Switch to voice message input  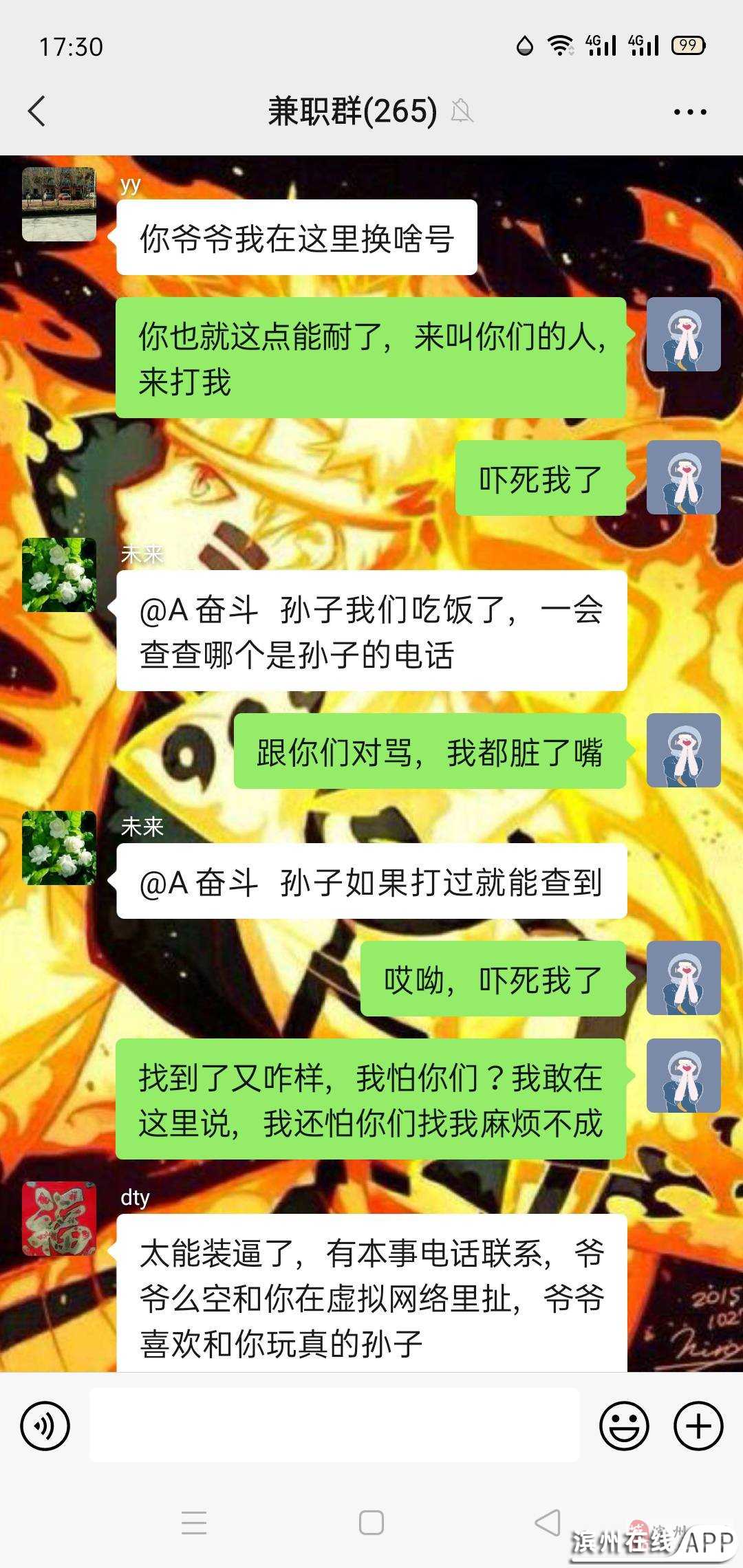[45, 1426]
